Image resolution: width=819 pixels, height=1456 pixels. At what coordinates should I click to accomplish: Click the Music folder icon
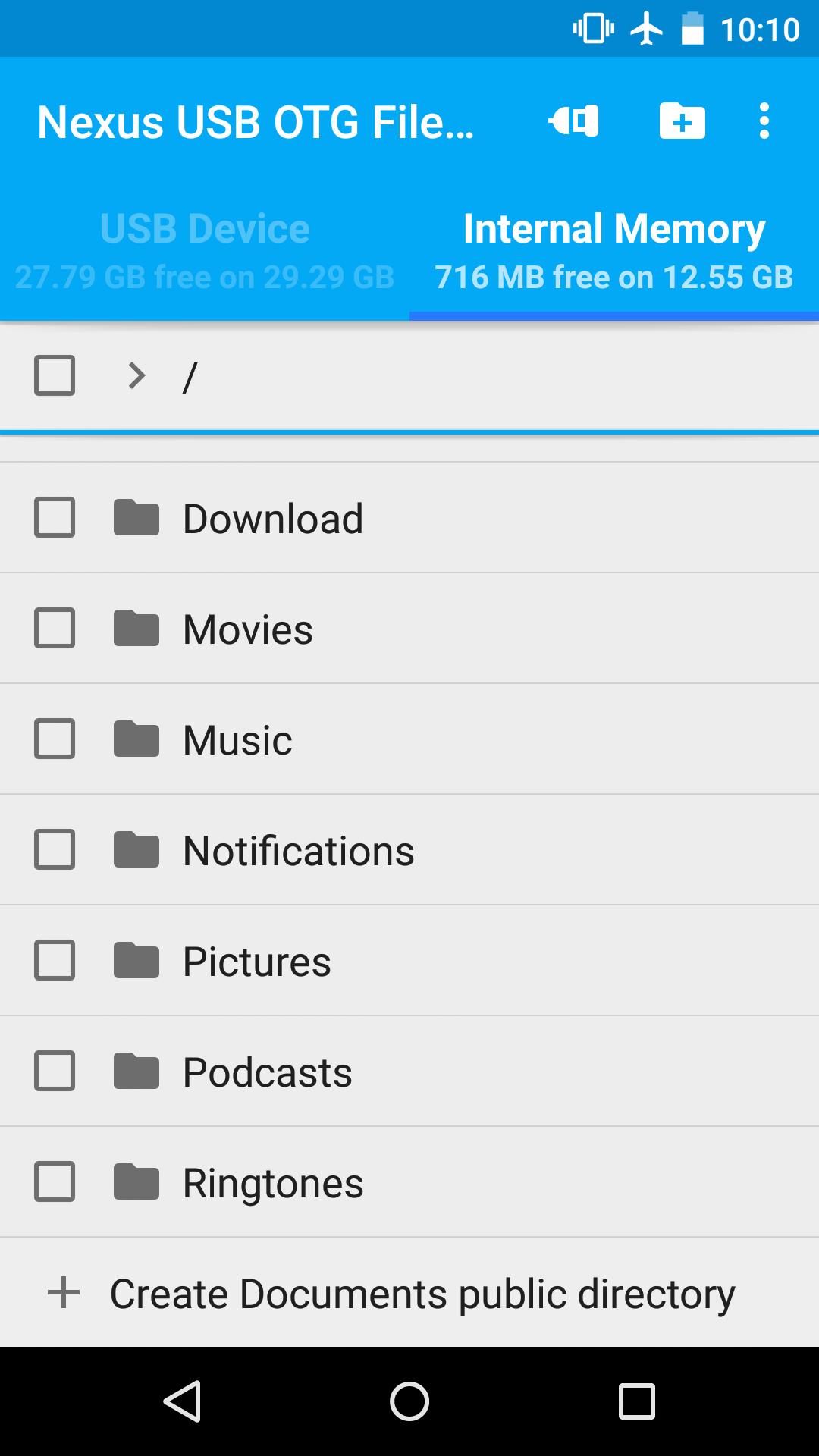(136, 738)
